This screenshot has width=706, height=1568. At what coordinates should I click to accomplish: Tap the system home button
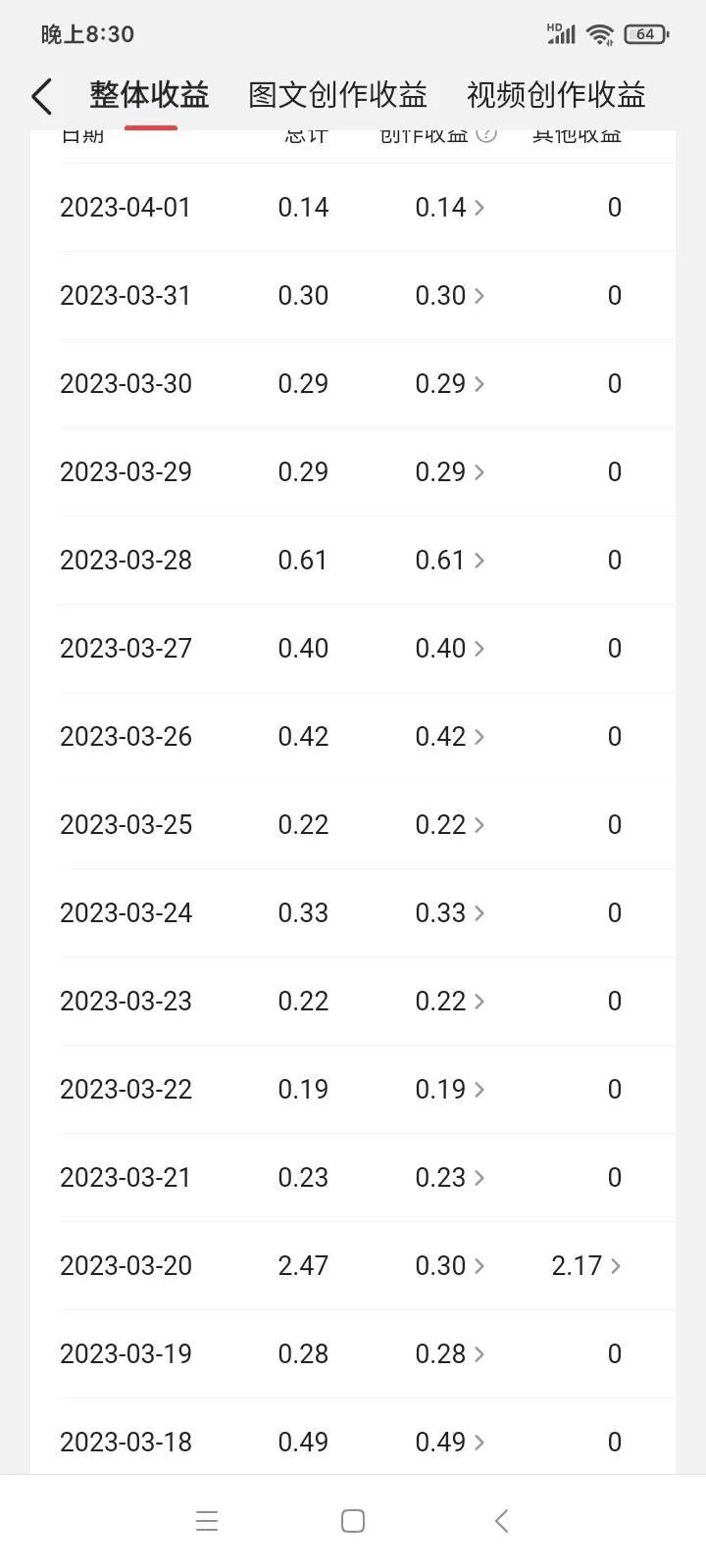click(x=353, y=1521)
